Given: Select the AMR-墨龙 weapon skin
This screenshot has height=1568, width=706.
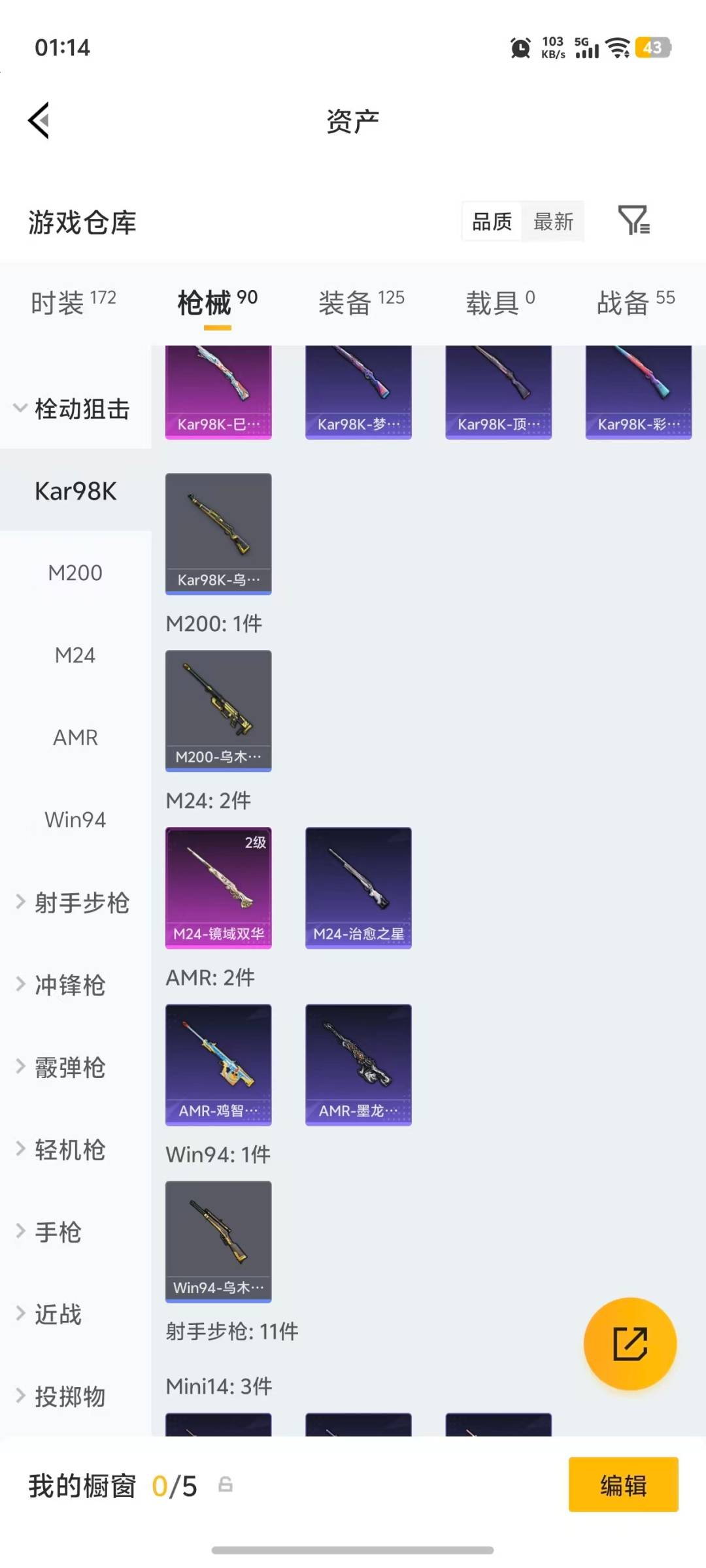Looking at the screenshot, I should [x=358, y=1064].
